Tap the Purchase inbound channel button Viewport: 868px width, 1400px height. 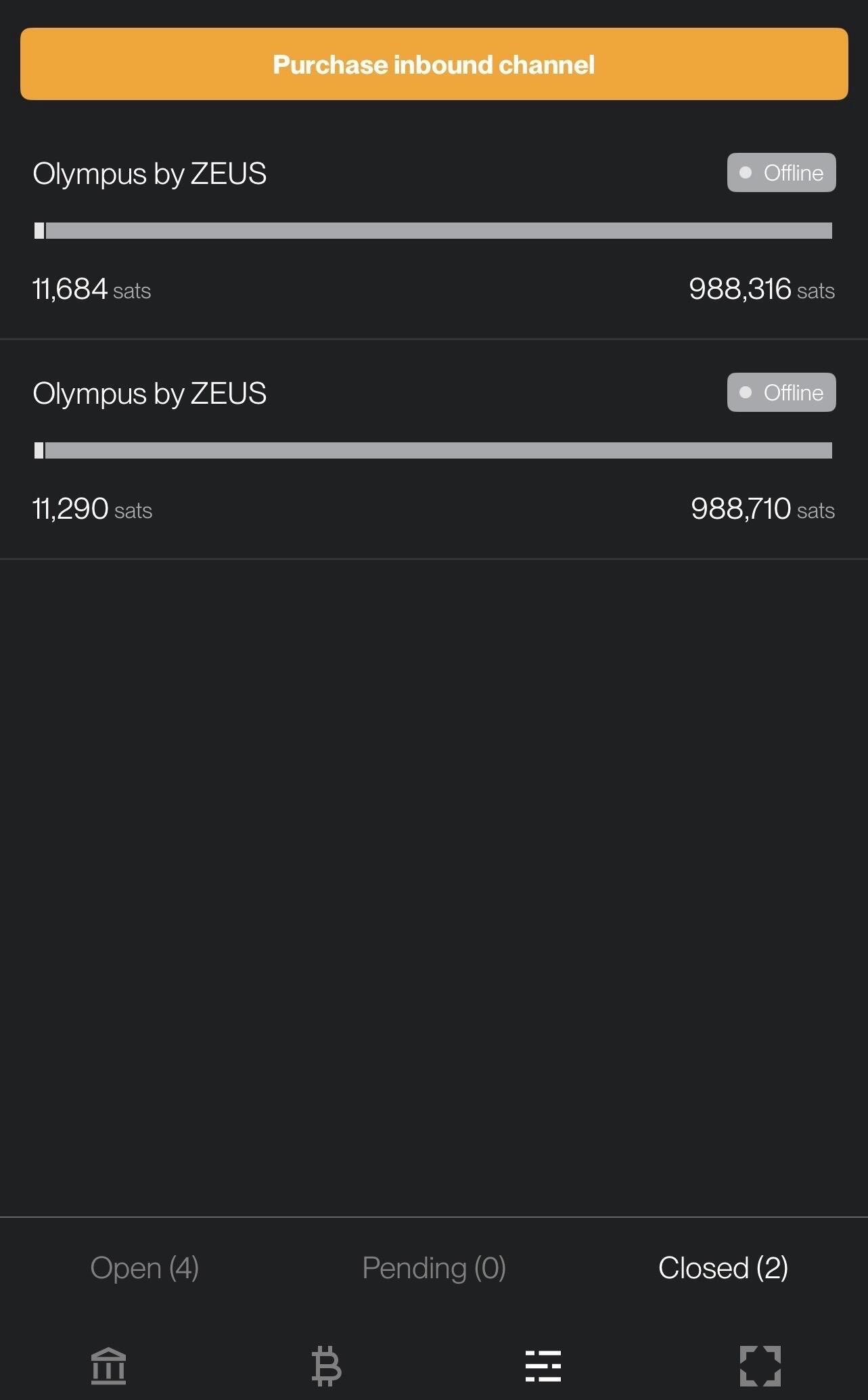[x=434, y=64]
